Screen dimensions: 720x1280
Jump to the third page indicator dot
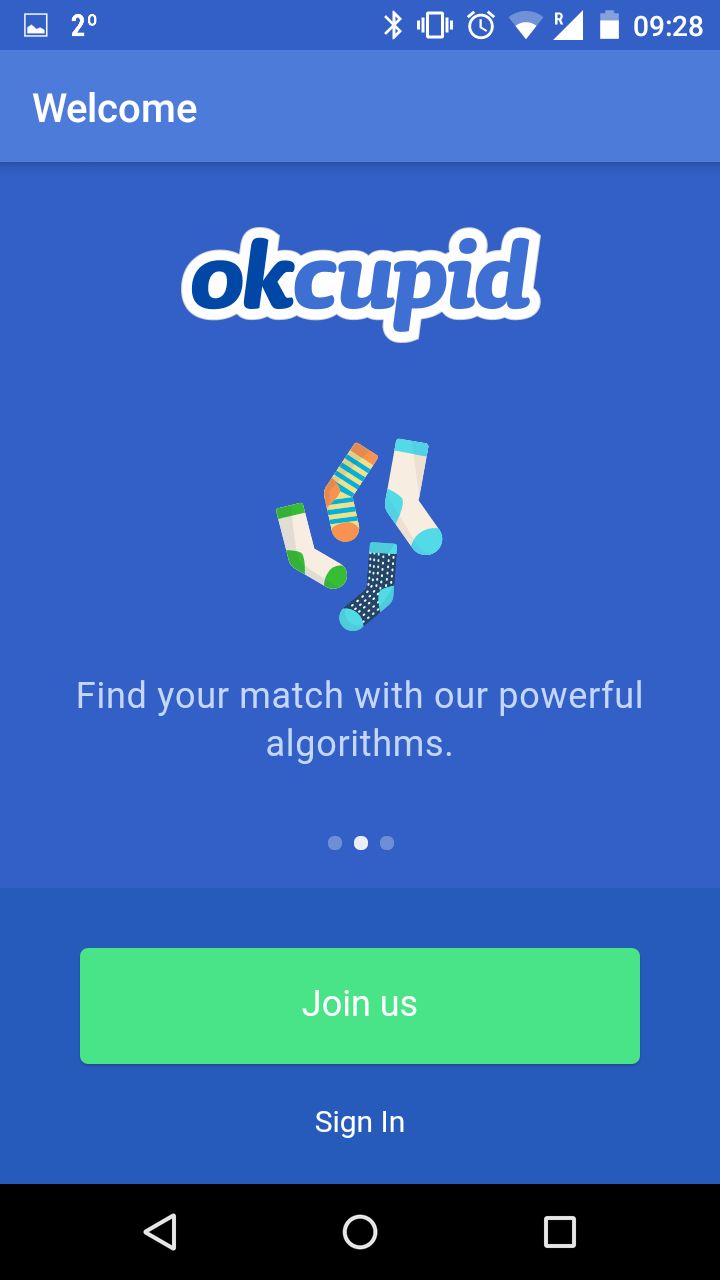387,843
